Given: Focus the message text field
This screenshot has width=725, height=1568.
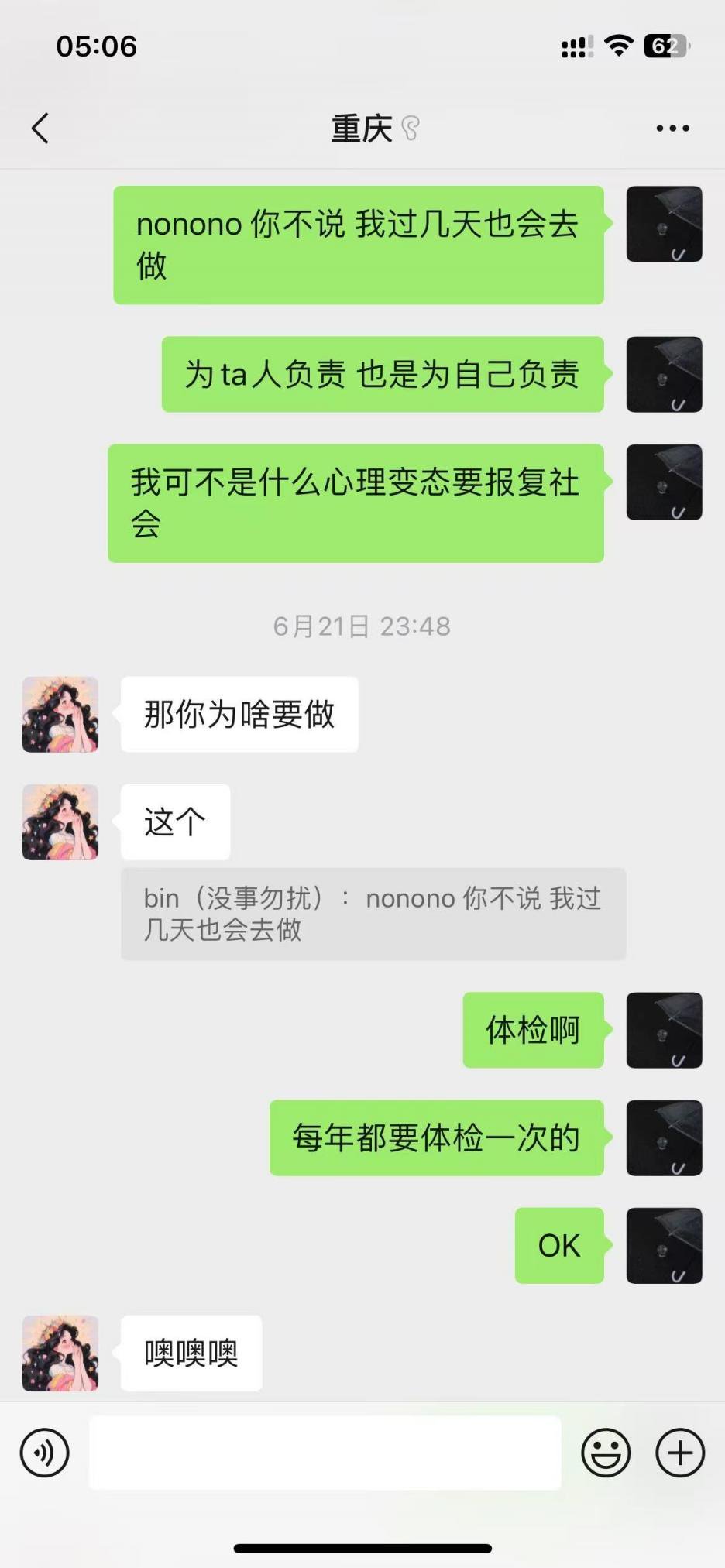Looking at the screenshot, I should tap(325, 1453).
